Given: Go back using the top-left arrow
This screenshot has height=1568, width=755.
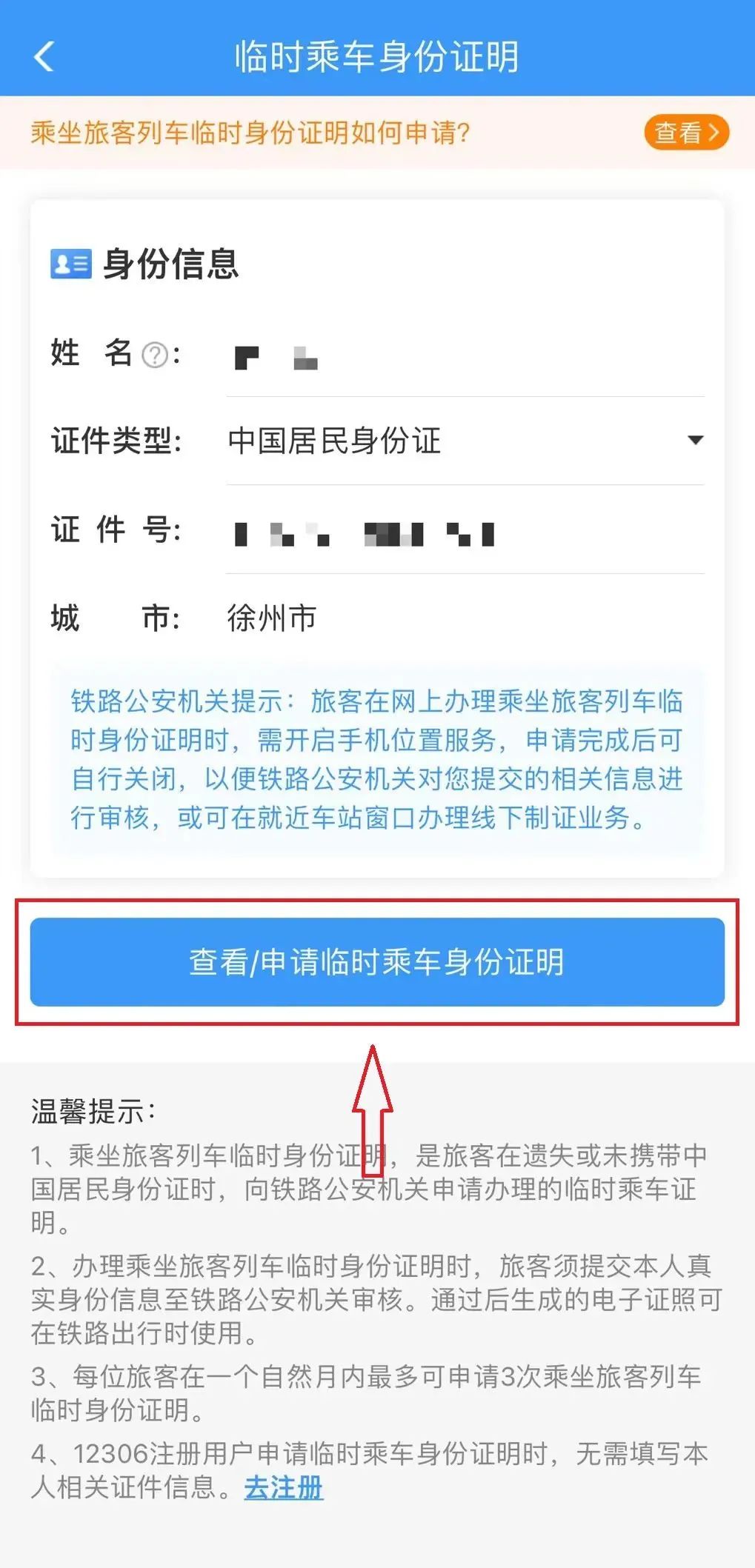Looking at the screenshot, I should 44,56.
